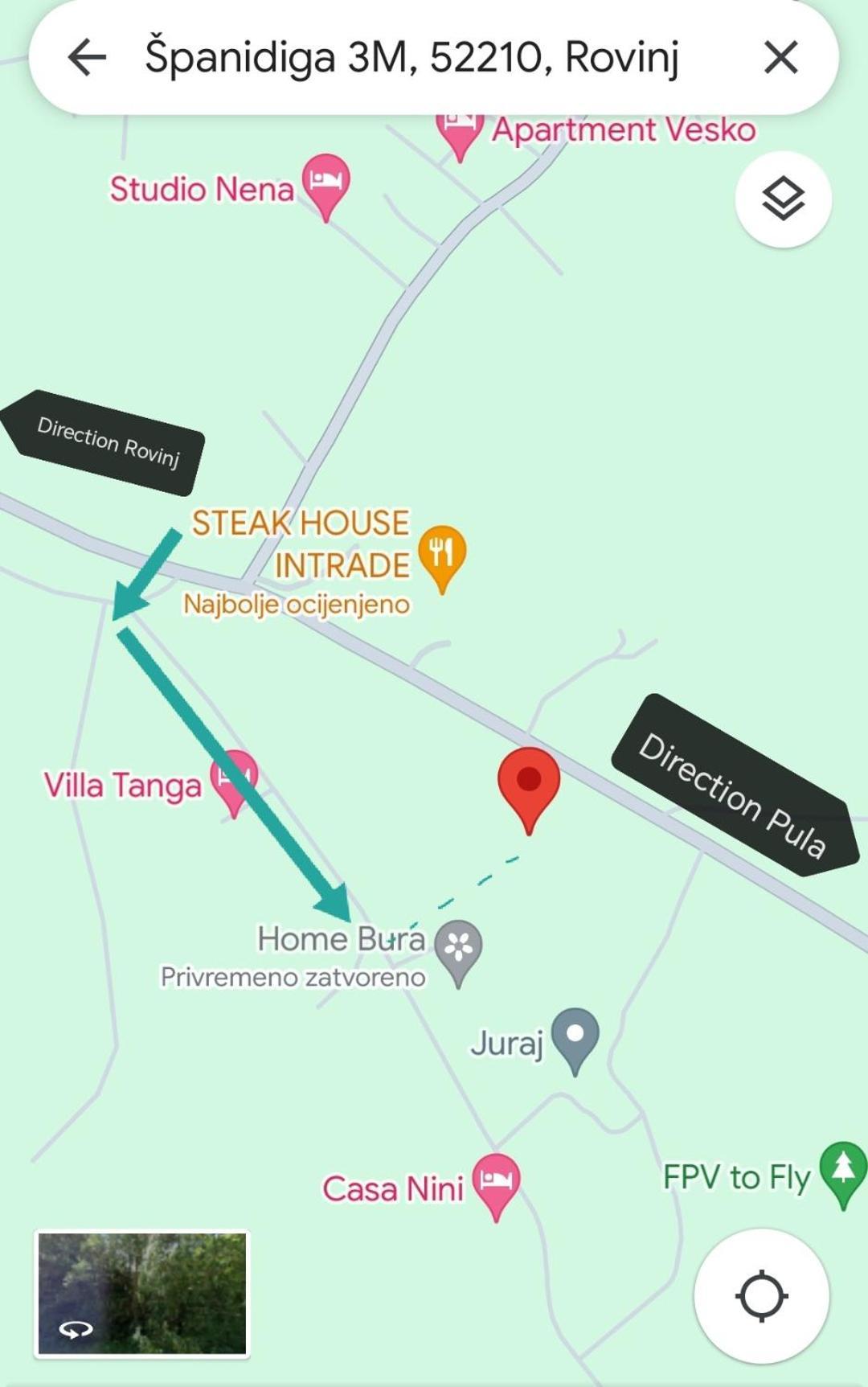Tap the red dropped pin marker
This screenshot has width=868, height=1387.
tap(529, 782)
